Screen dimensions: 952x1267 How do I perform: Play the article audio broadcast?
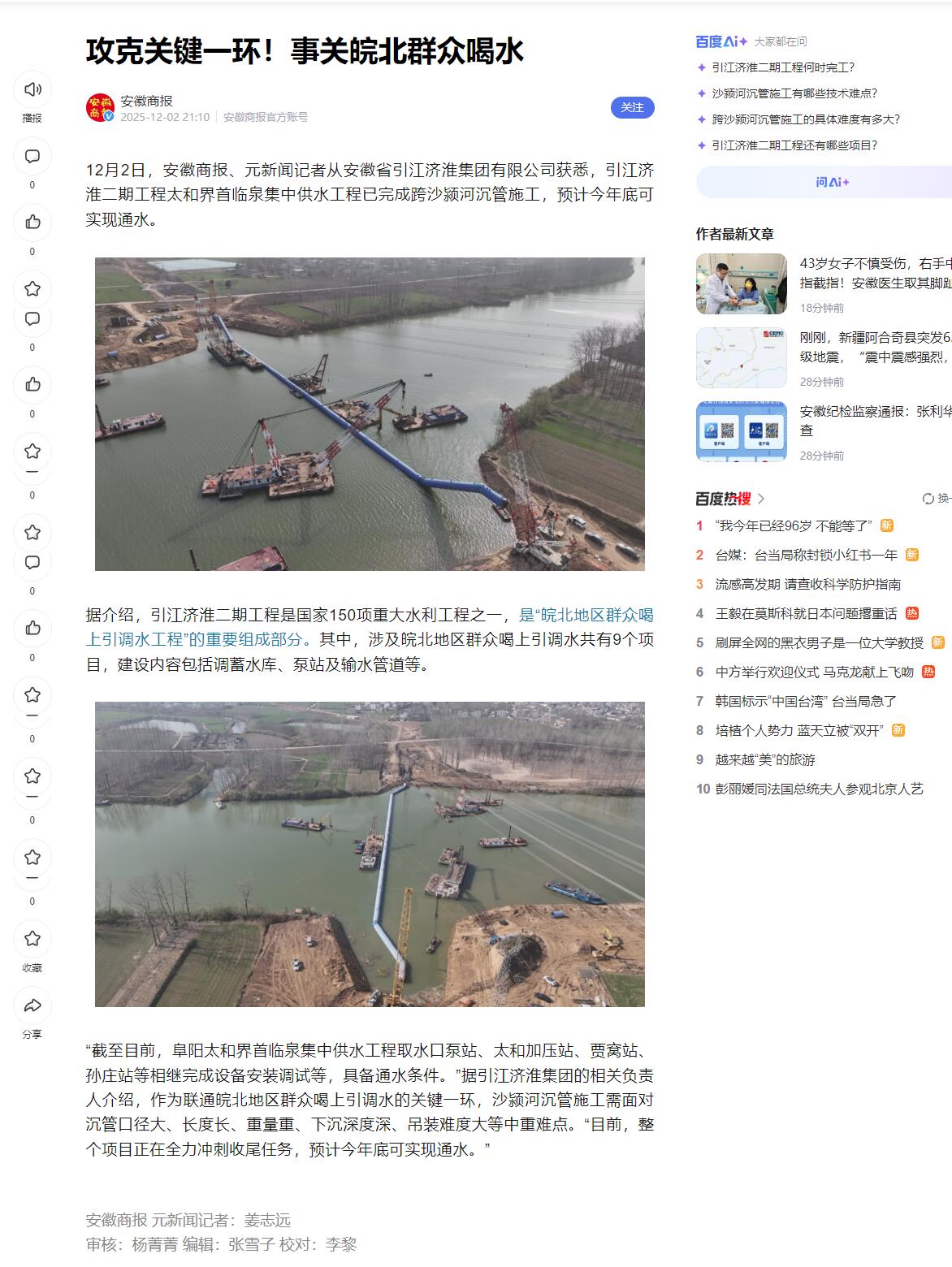32,89
